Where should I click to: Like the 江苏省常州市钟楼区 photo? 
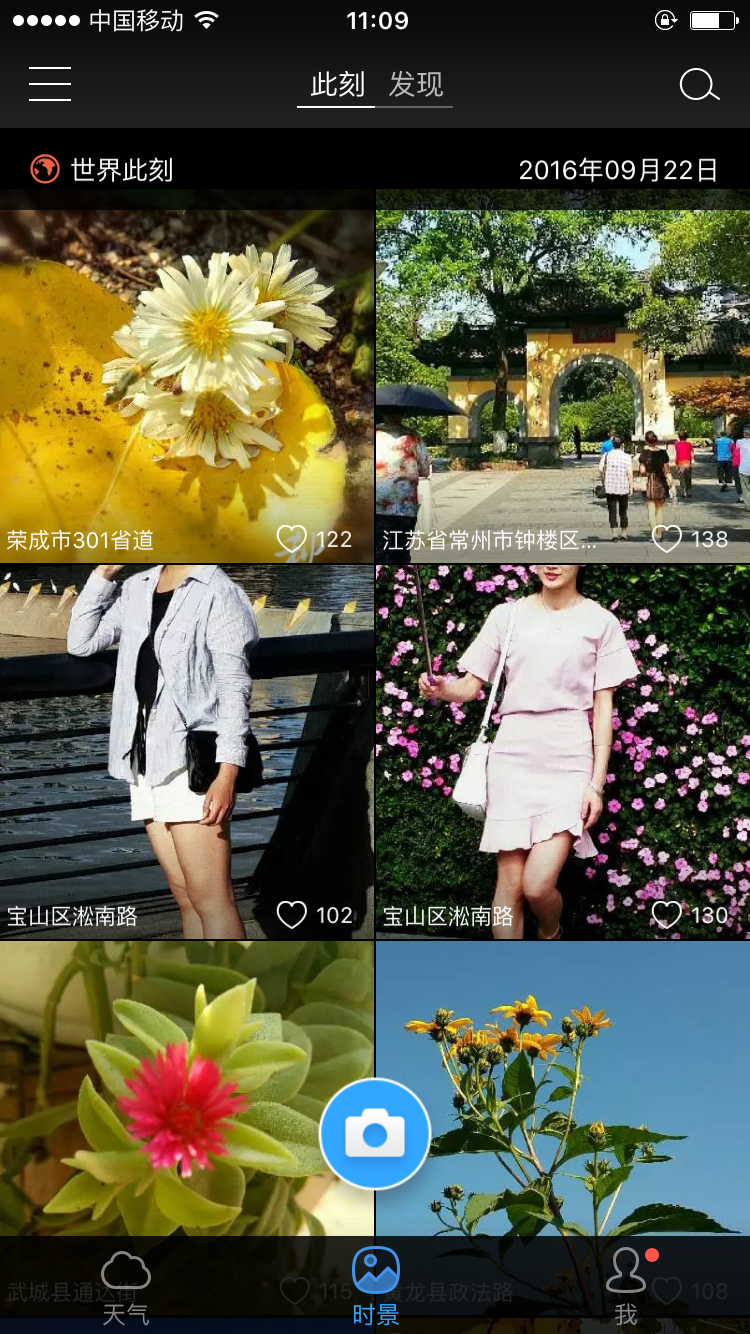tap(667, 540)
